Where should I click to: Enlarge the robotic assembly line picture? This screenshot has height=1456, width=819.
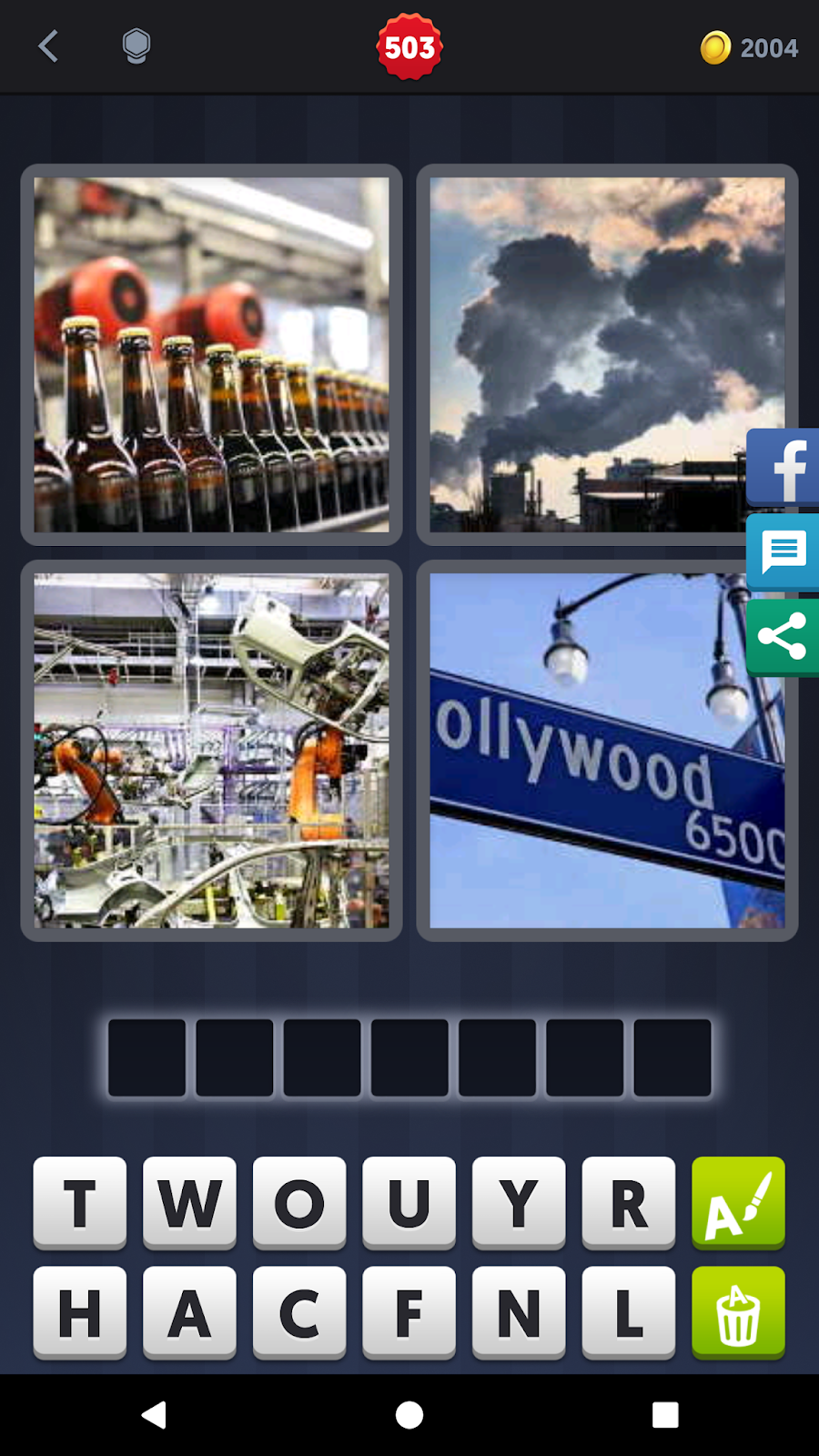pyautogui.click(x=211, y=751)
